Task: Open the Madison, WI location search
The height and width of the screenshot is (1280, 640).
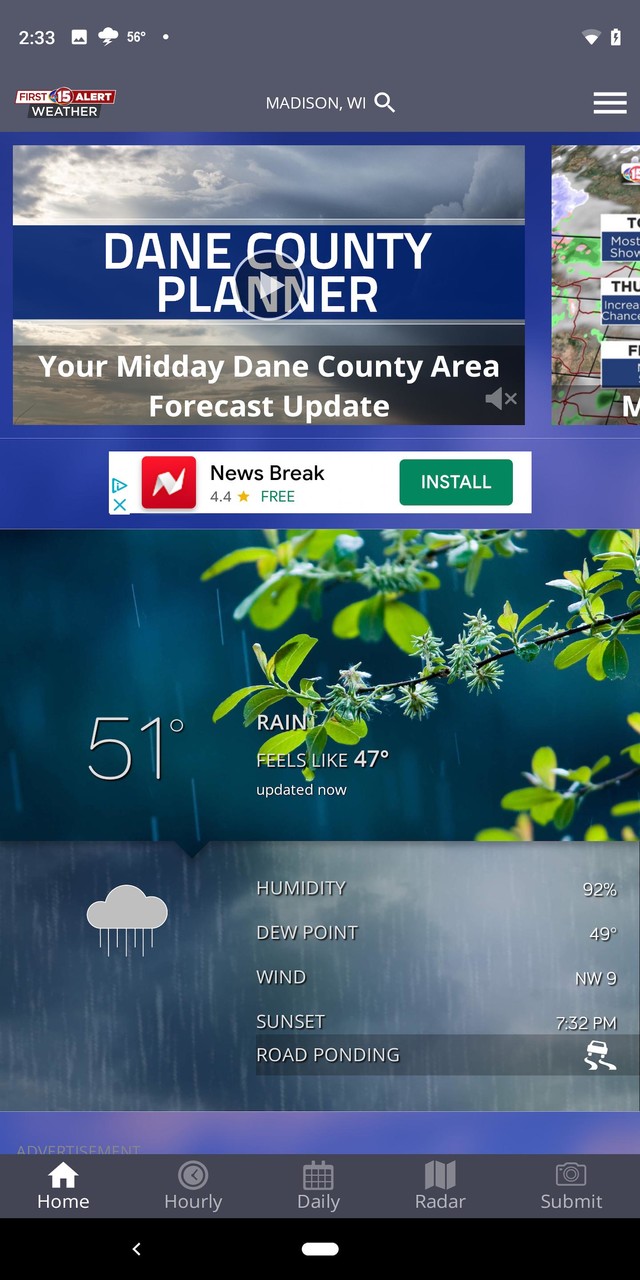Action: point(330,103)
